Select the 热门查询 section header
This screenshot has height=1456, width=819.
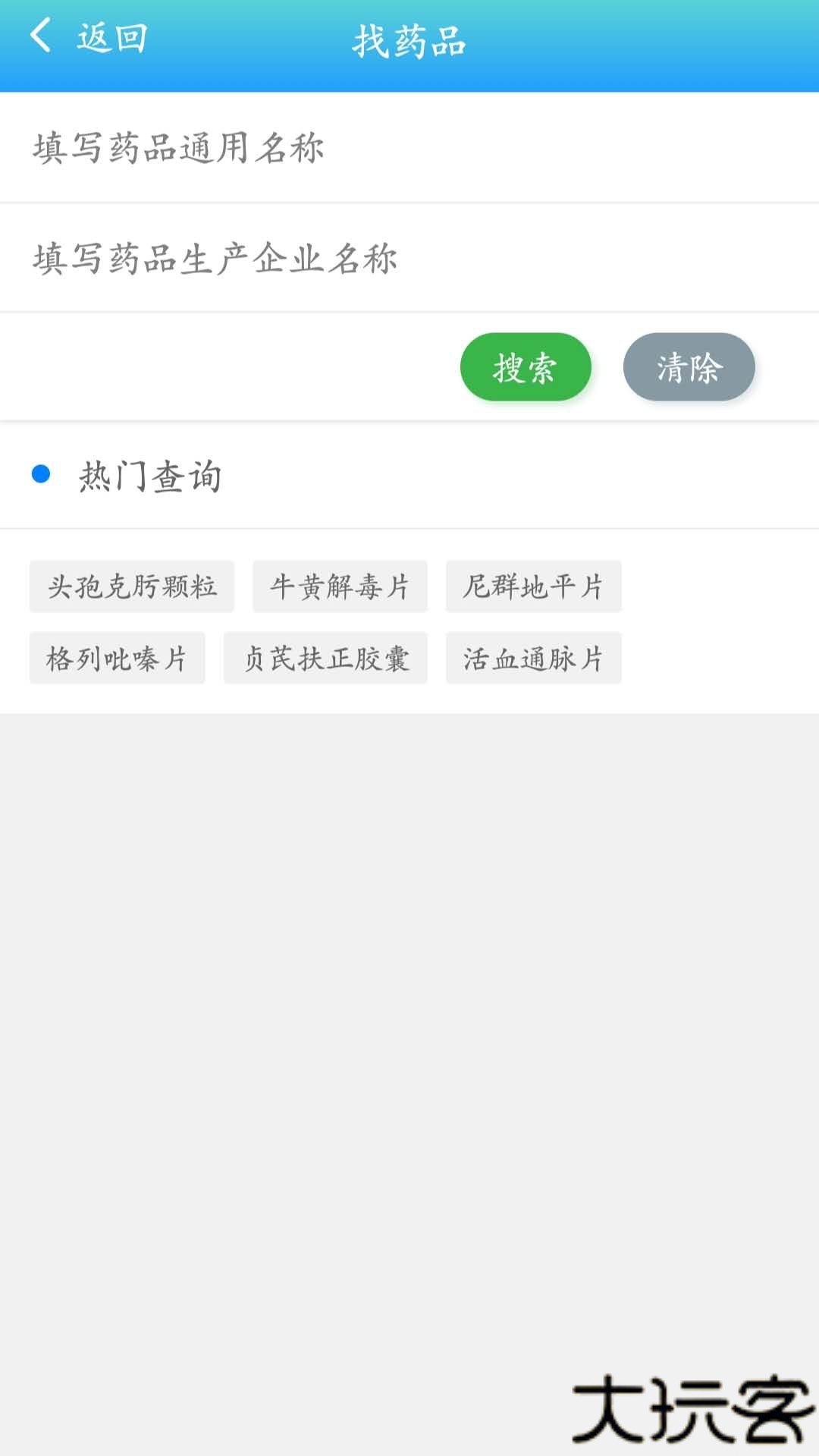(150, 474)
